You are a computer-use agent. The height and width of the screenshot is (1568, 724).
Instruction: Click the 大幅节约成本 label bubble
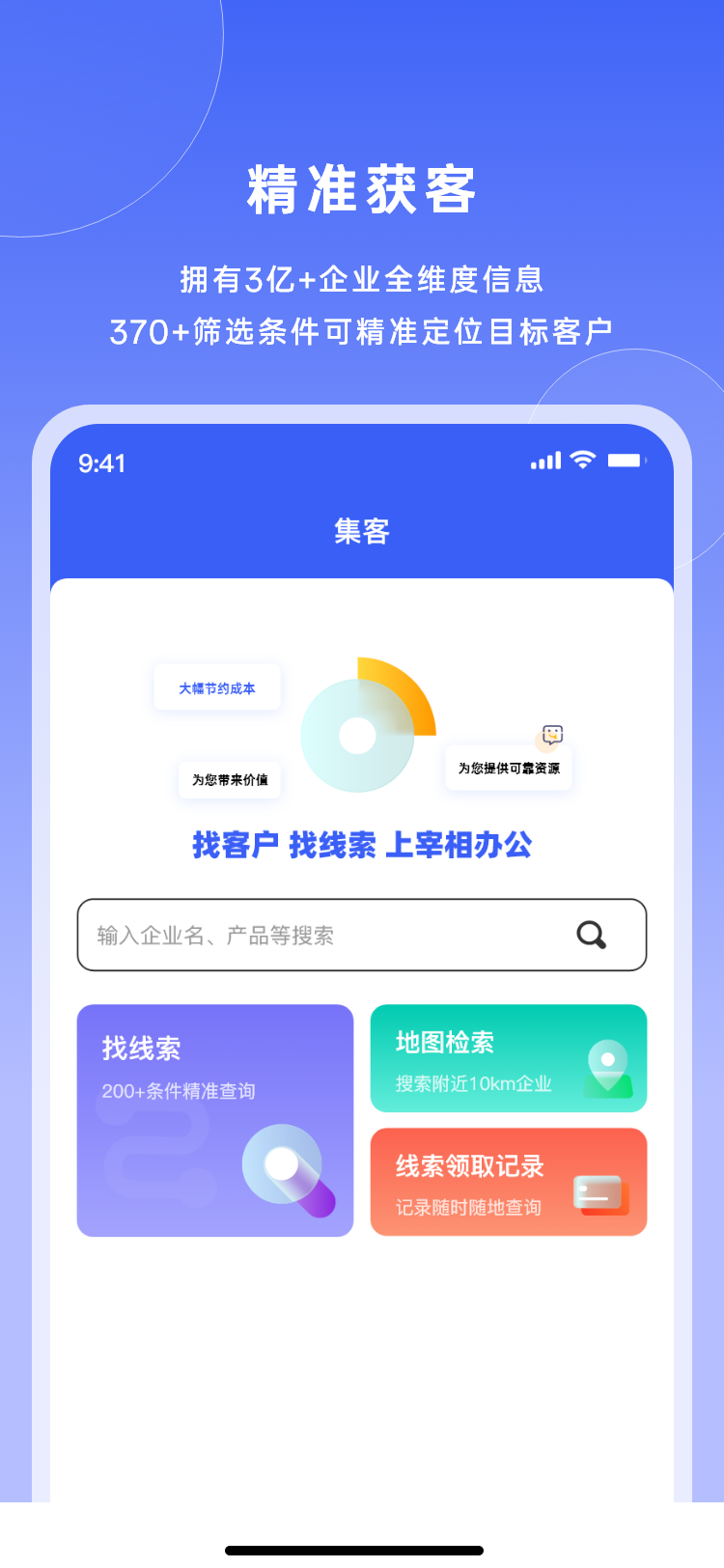[x=217, y=686]
